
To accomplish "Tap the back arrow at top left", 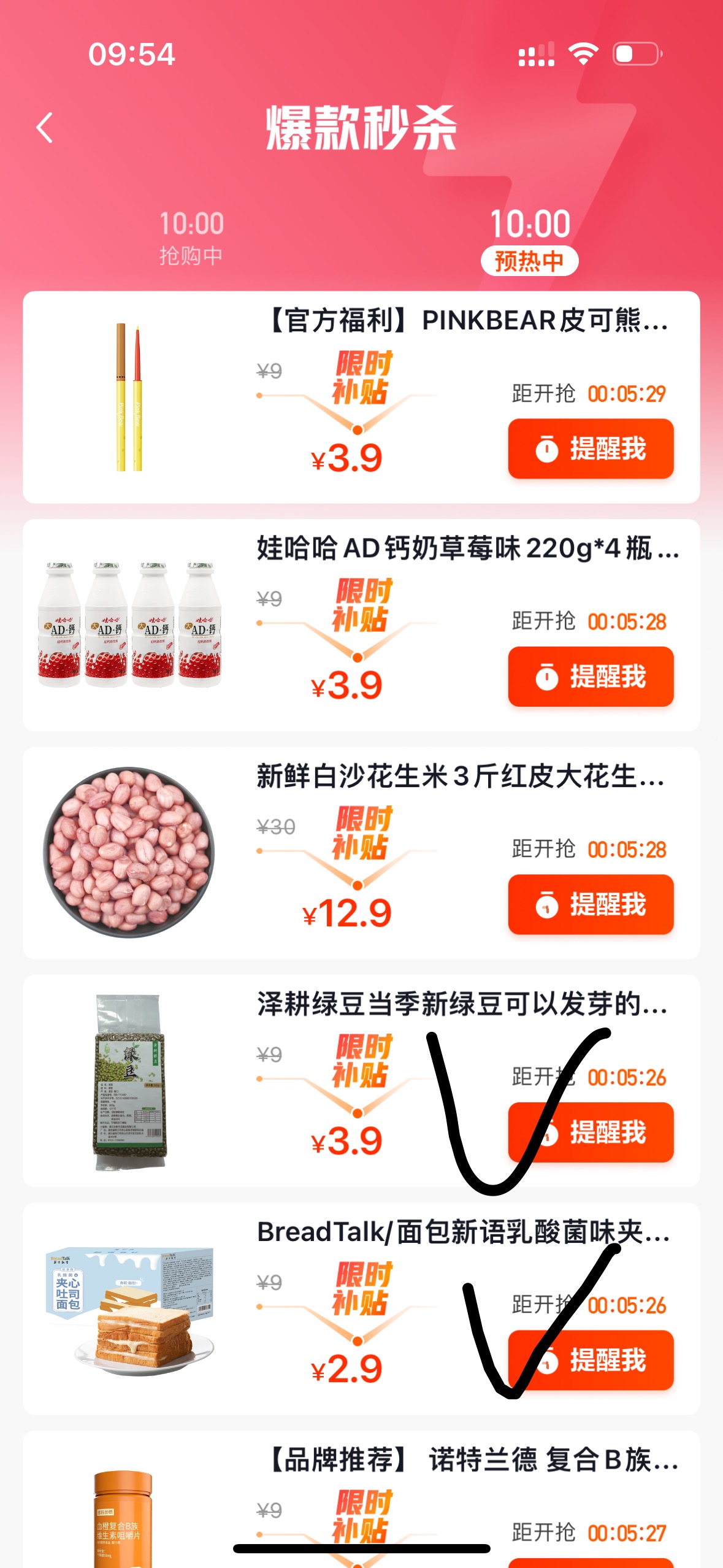I will click(x=43, y=127).
